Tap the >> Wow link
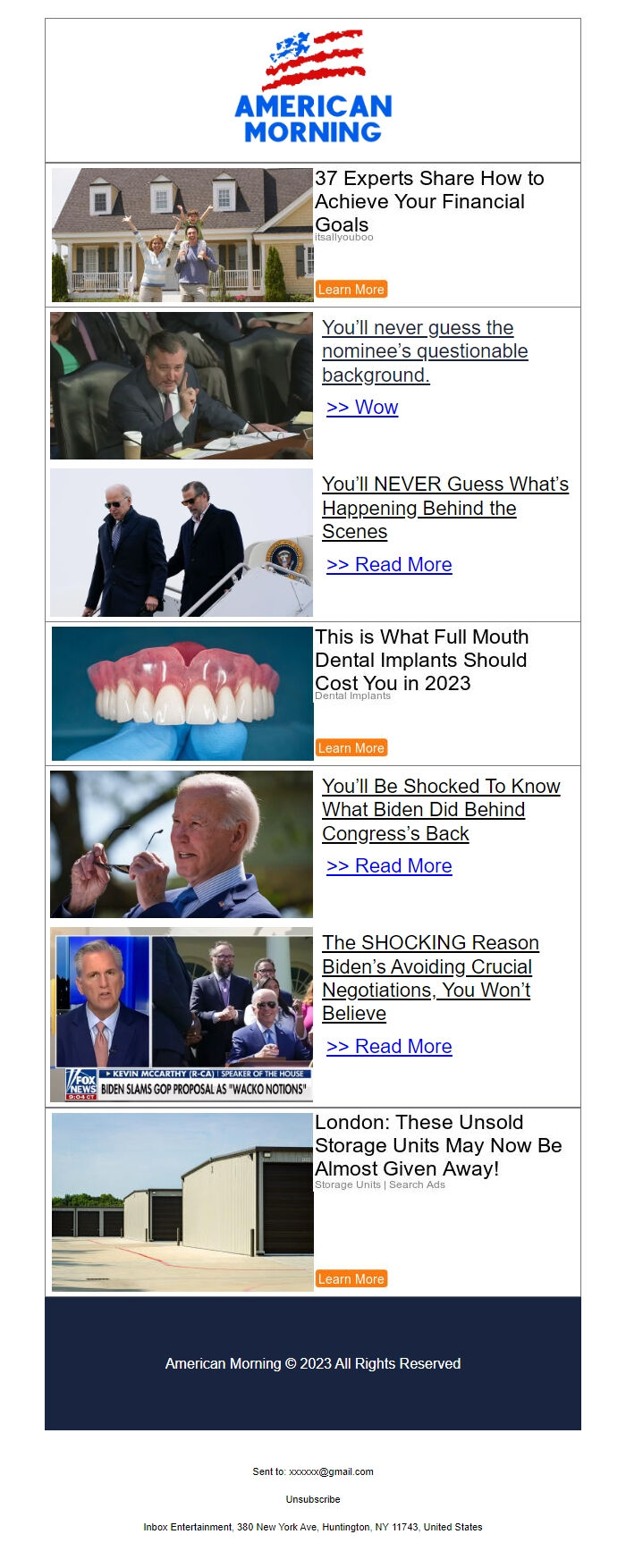This screenshot has width=626, height=1568. pos(362,408)
